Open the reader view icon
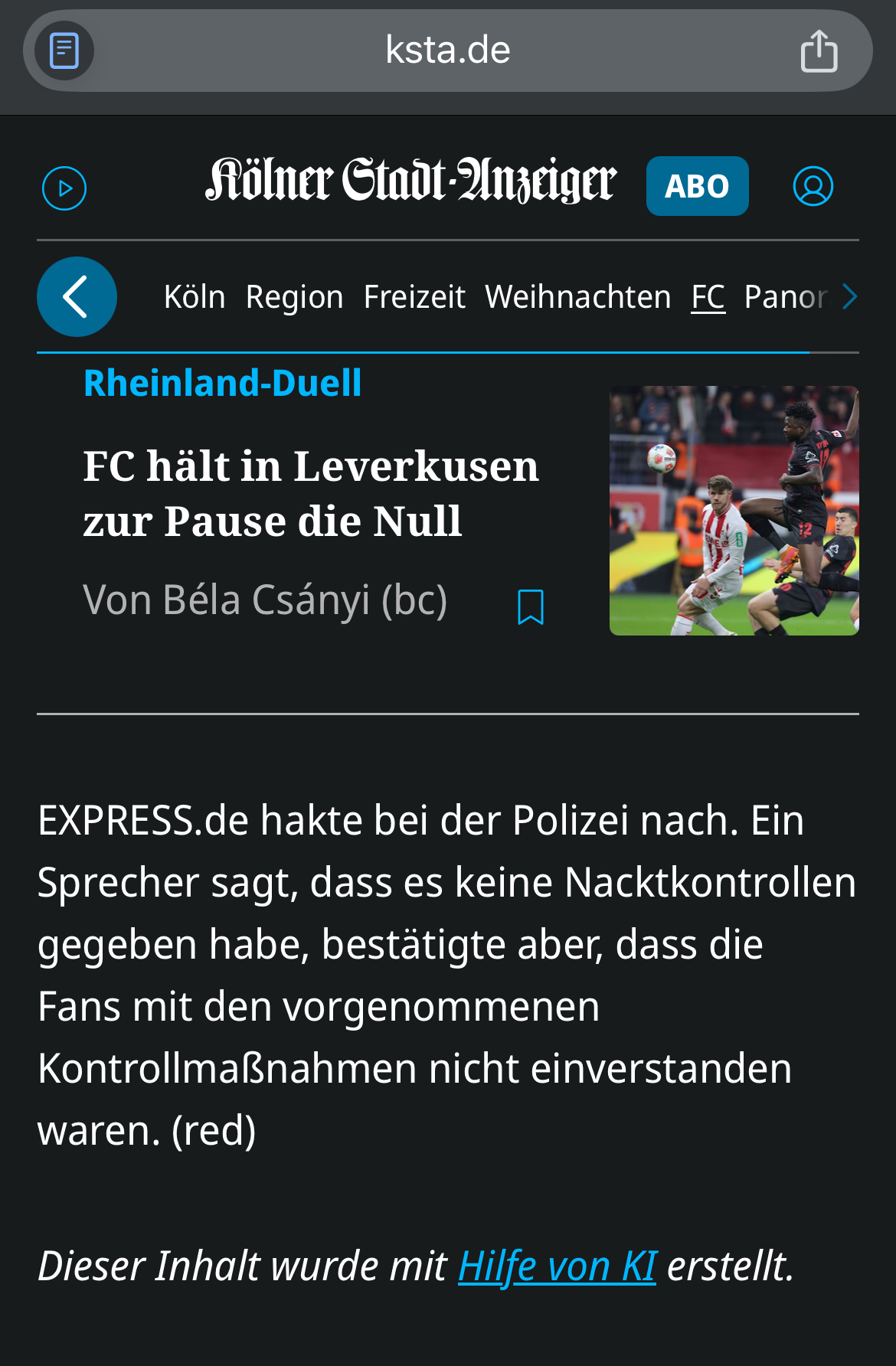Viewport: 896px width, 1366px height. pyautogui.click(x=64, y=51)
